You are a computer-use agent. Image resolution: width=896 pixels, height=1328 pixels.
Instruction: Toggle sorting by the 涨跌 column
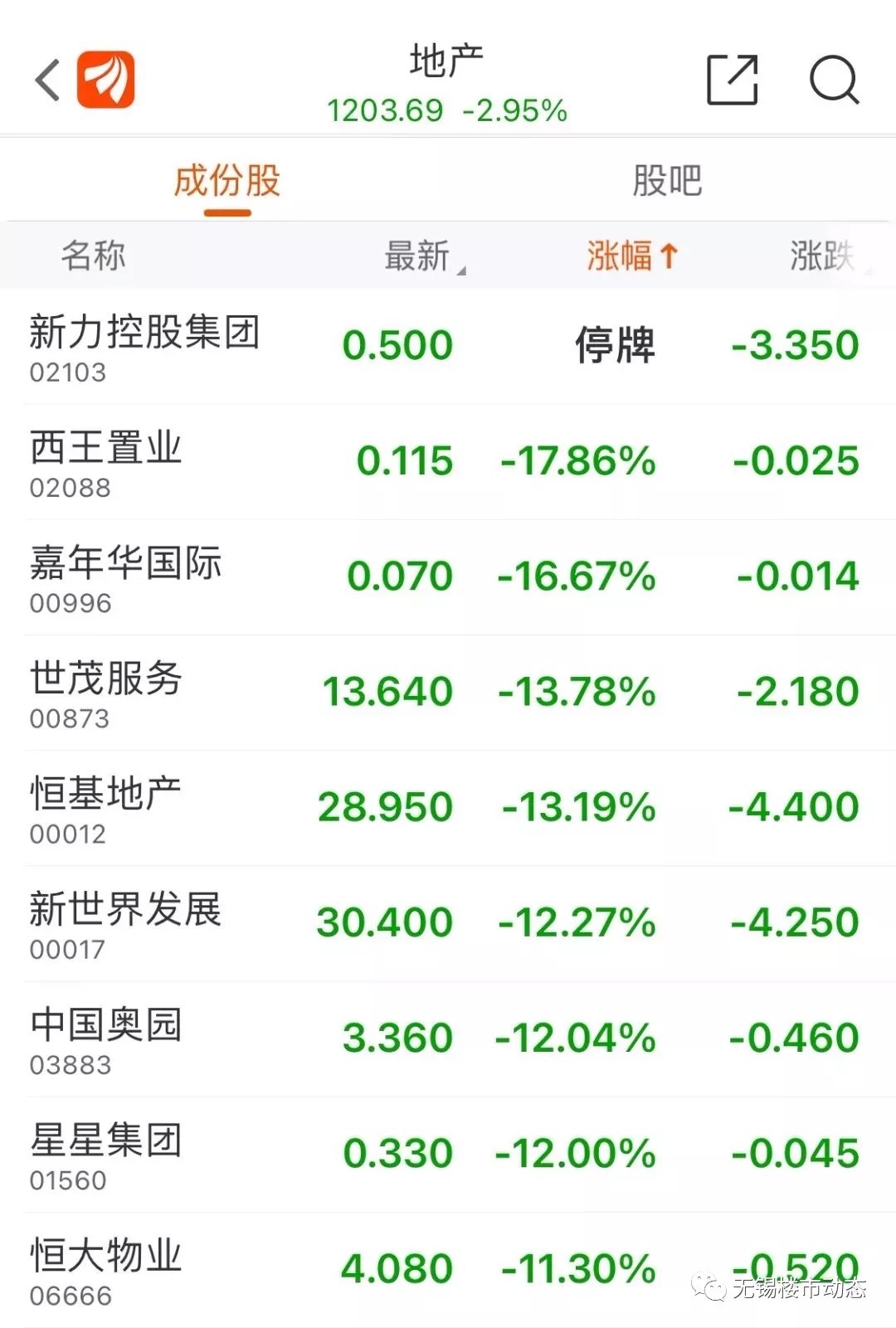click(x=821, y=255)
